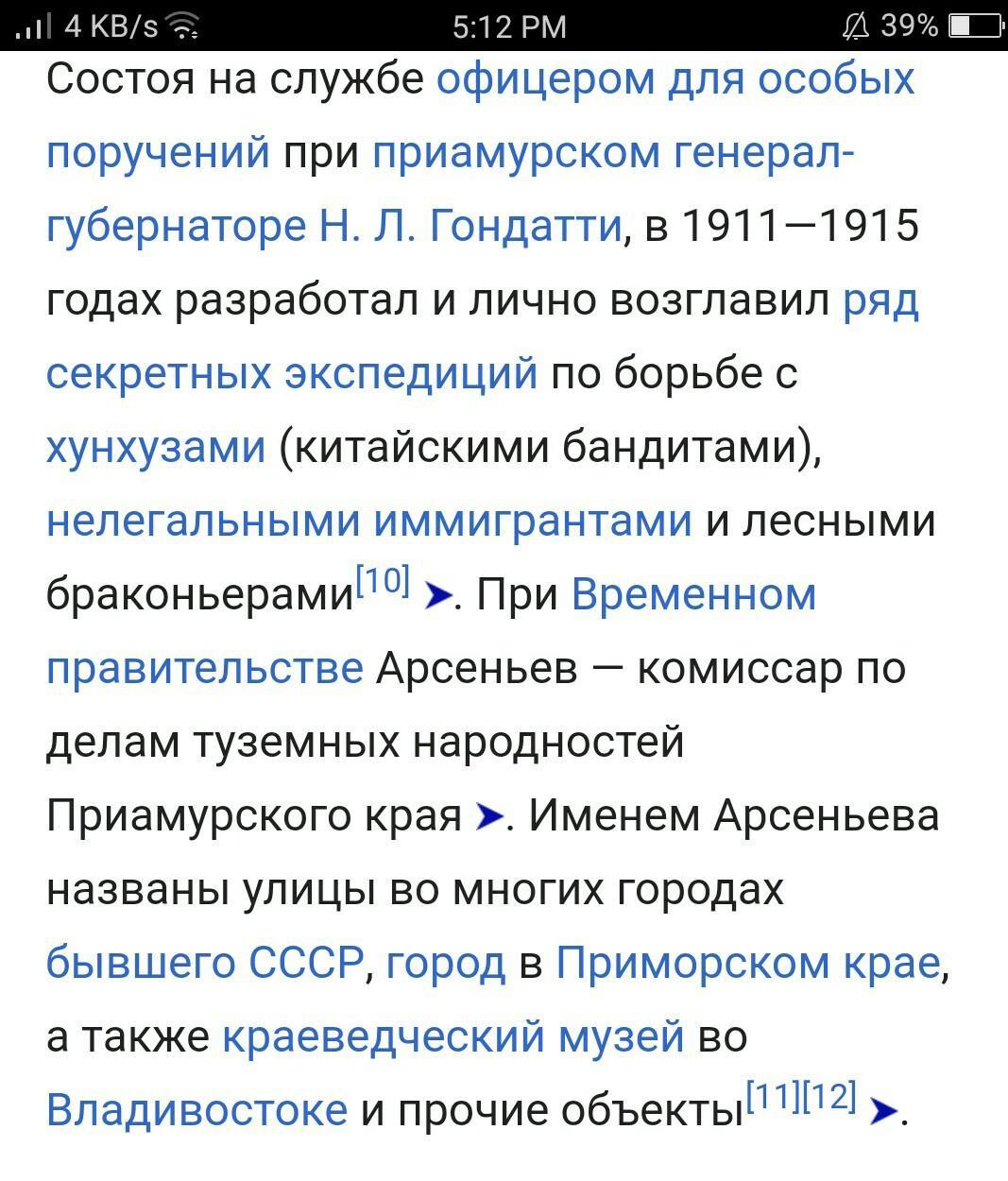Tap the arrow after footnote [12]

[883, 1111]
